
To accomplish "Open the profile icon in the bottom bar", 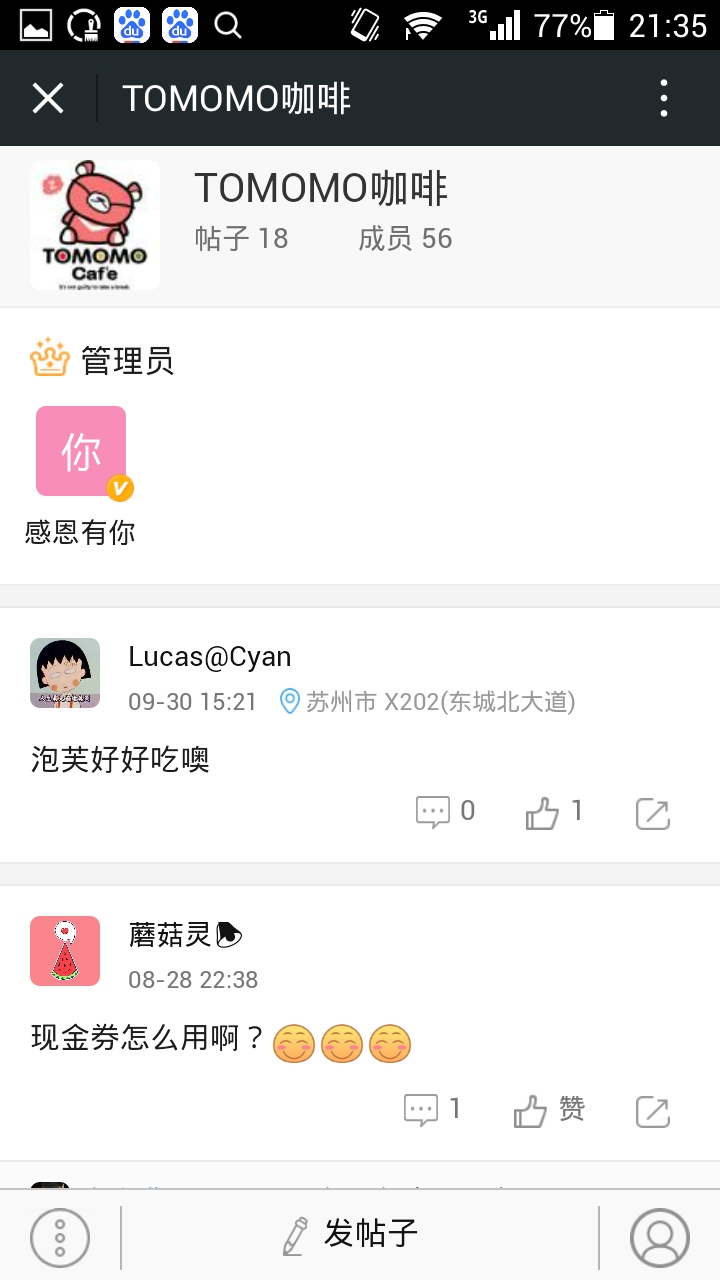I will tap(660, 1238).
